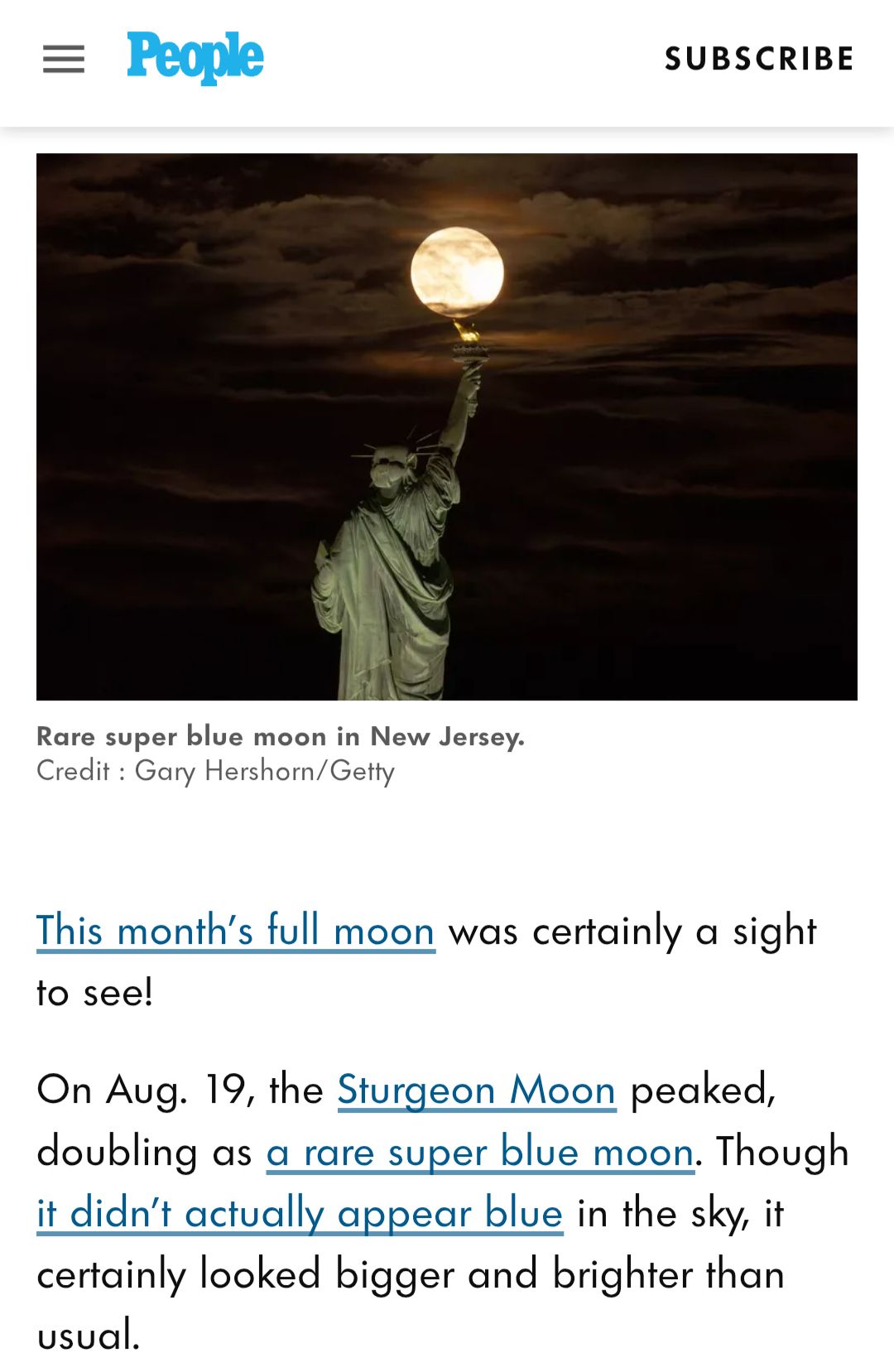Open the hamburger navigation menu
The image size is (894, 1372).
pyautogui.click(x=64, y=60)
